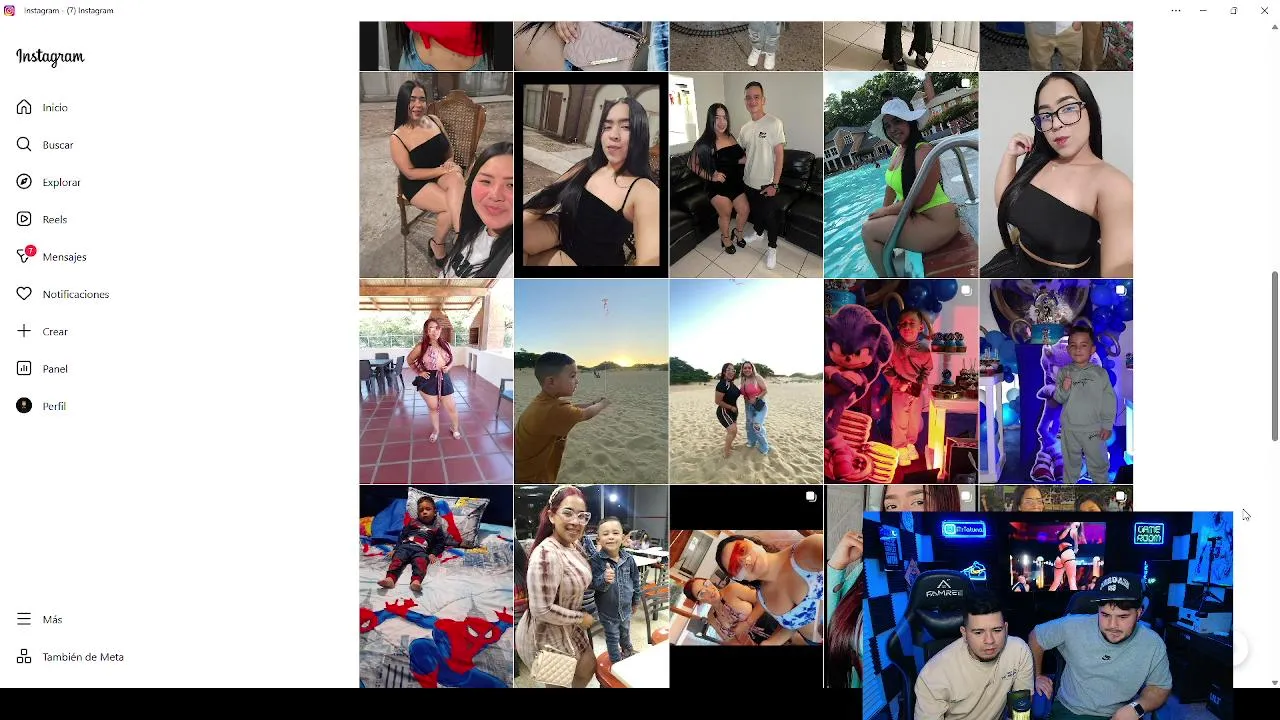
Task: Expand the Más menu
Action: tap(52, 619)
